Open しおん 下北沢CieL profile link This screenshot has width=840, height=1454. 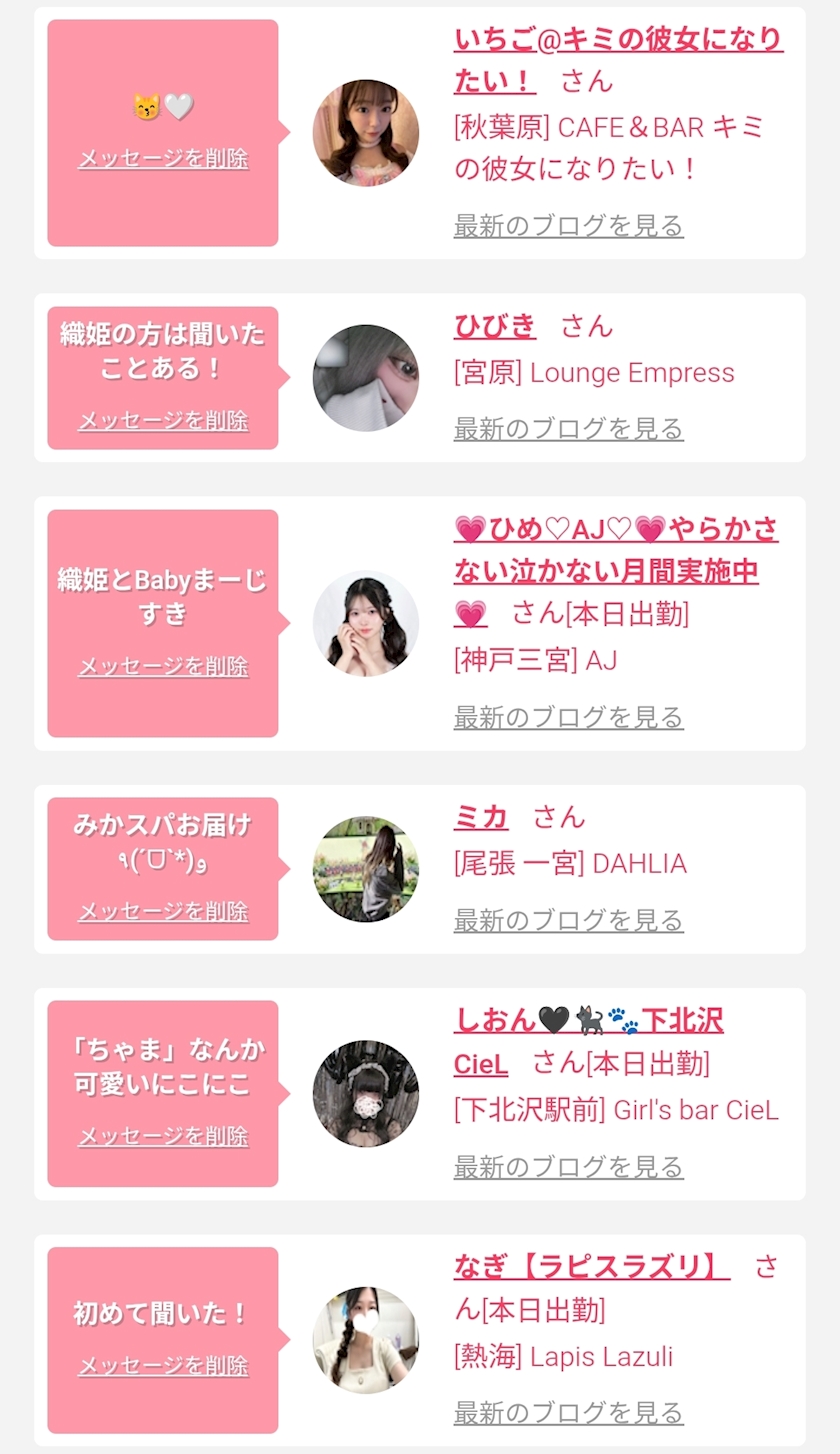pos(588,1021)
